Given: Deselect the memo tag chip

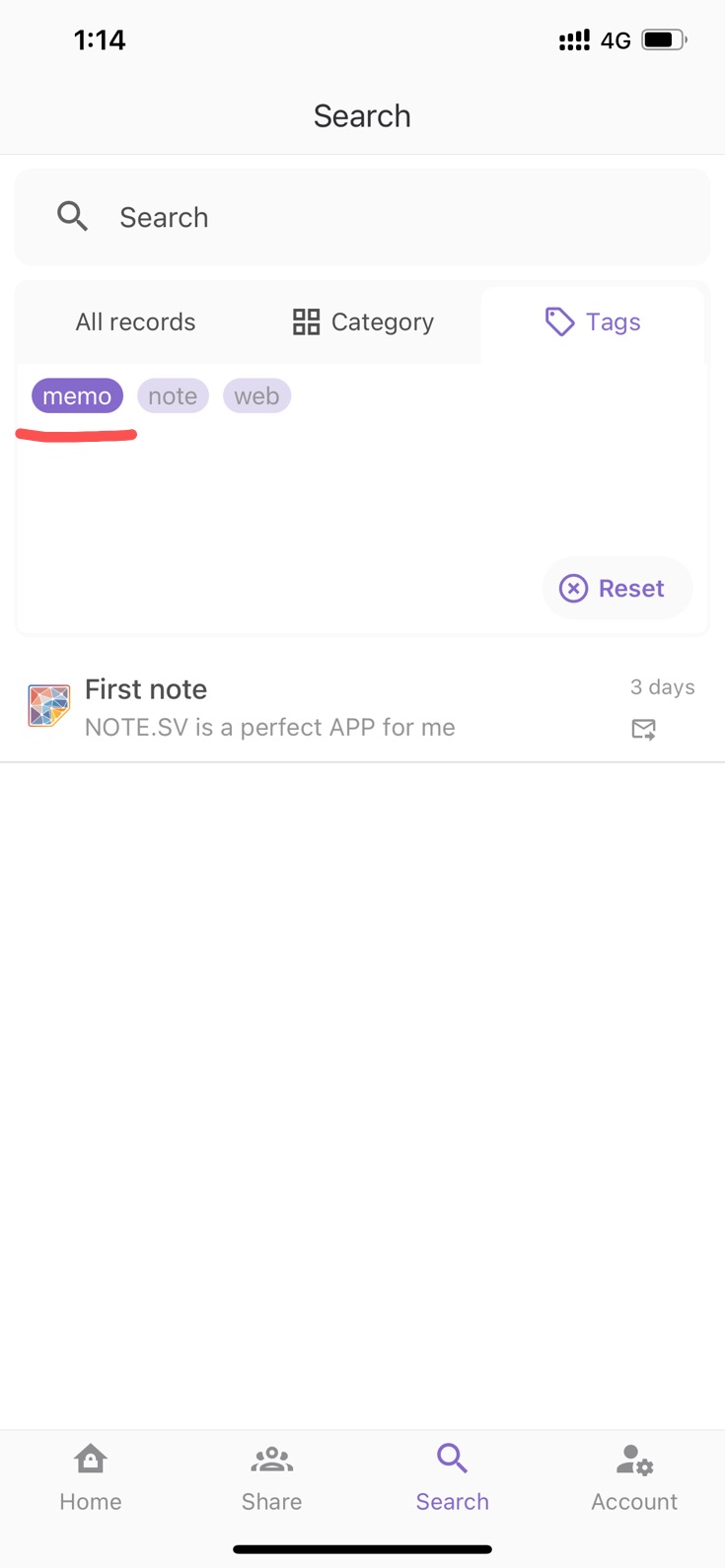Looking at the screenshot, I should point(77,396).
